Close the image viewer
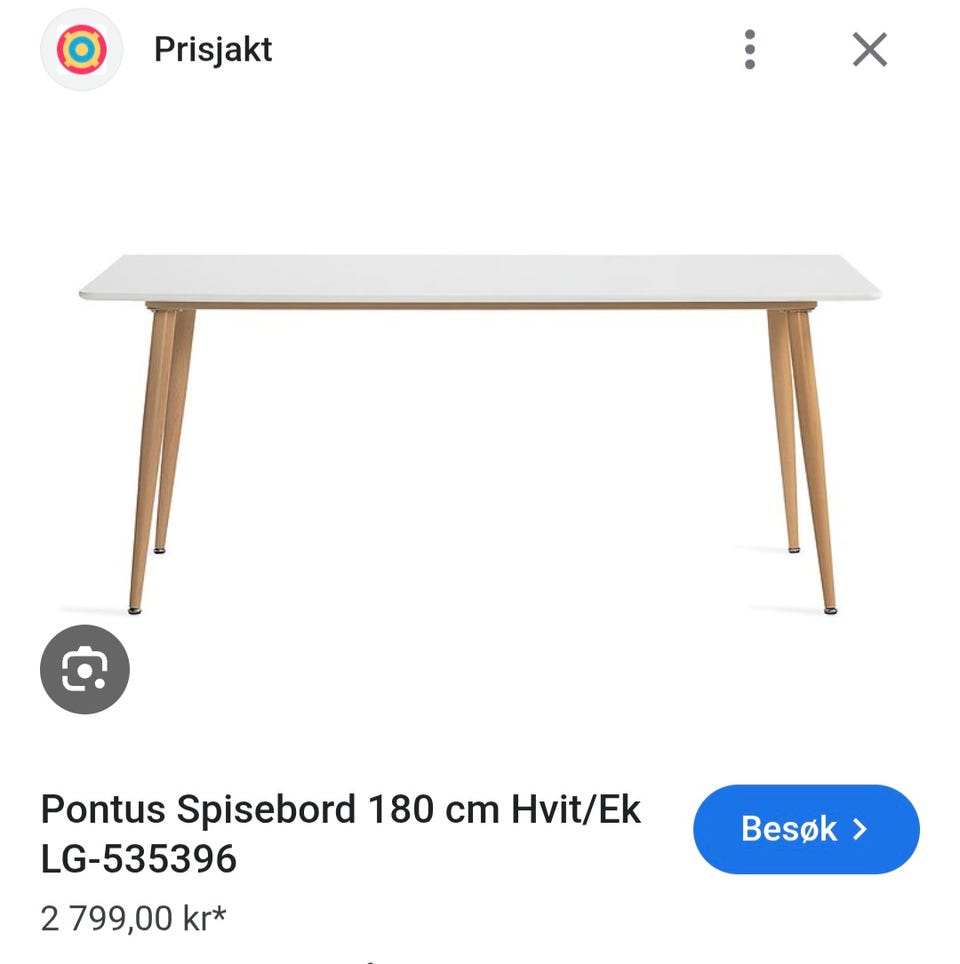Viewport: 960px width, 964px height. 869,49
